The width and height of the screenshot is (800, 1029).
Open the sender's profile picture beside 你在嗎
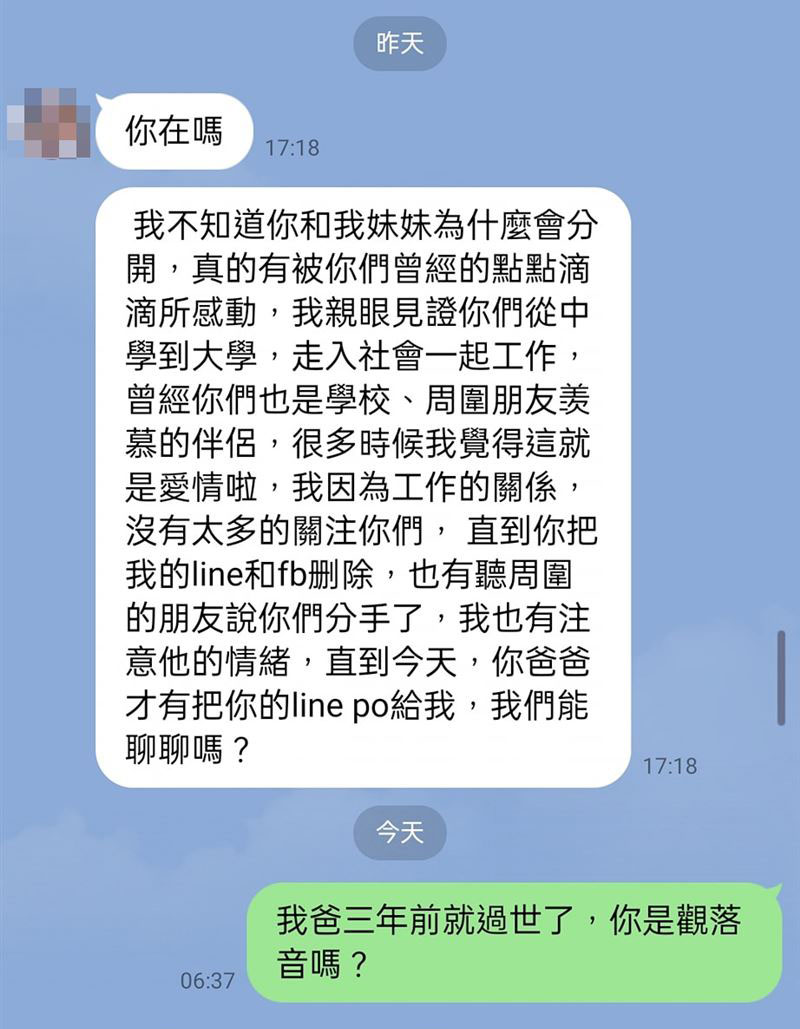pos(48,123)
